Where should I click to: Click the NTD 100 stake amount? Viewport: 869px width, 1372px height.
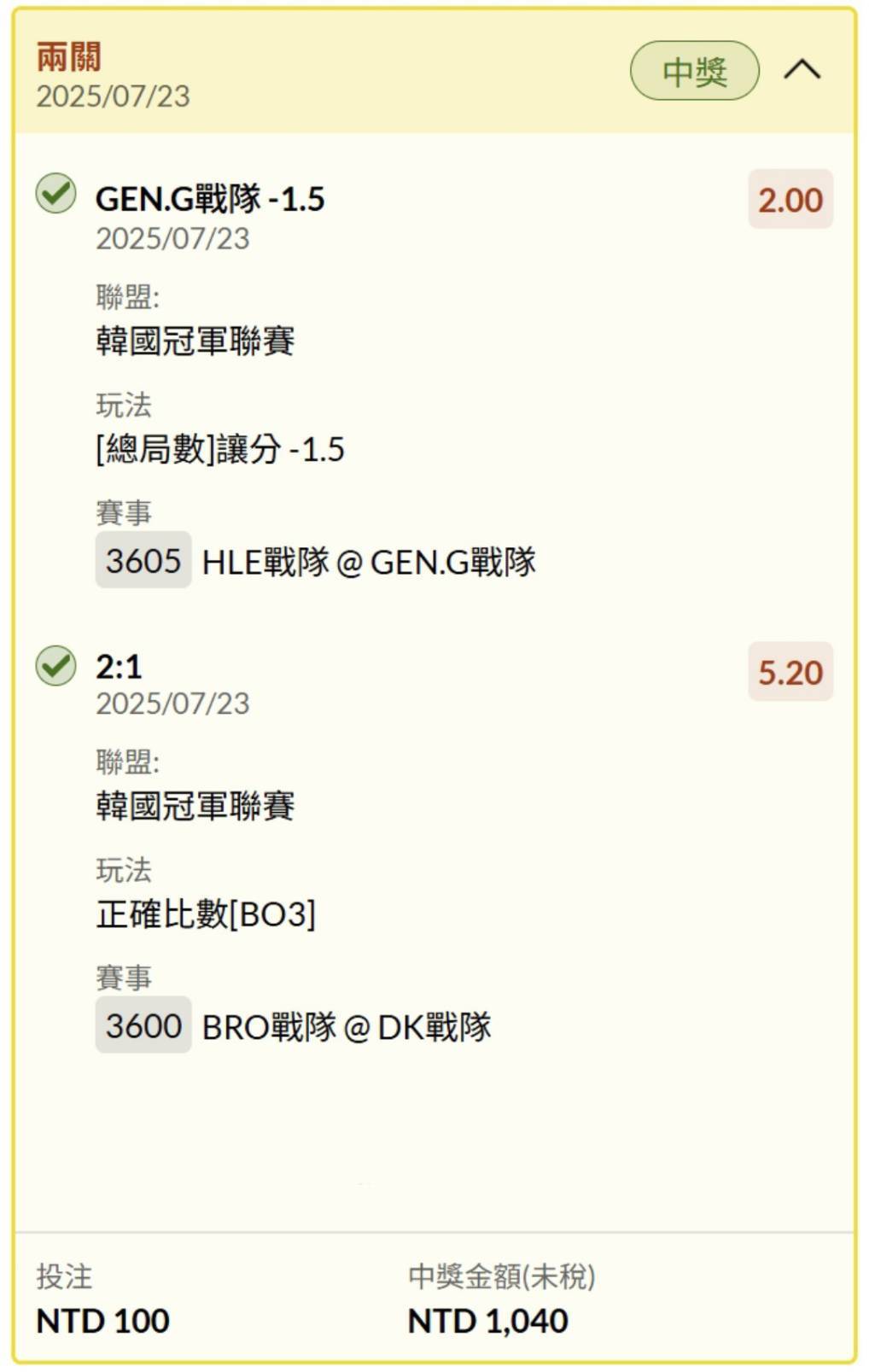point(101,1320)
